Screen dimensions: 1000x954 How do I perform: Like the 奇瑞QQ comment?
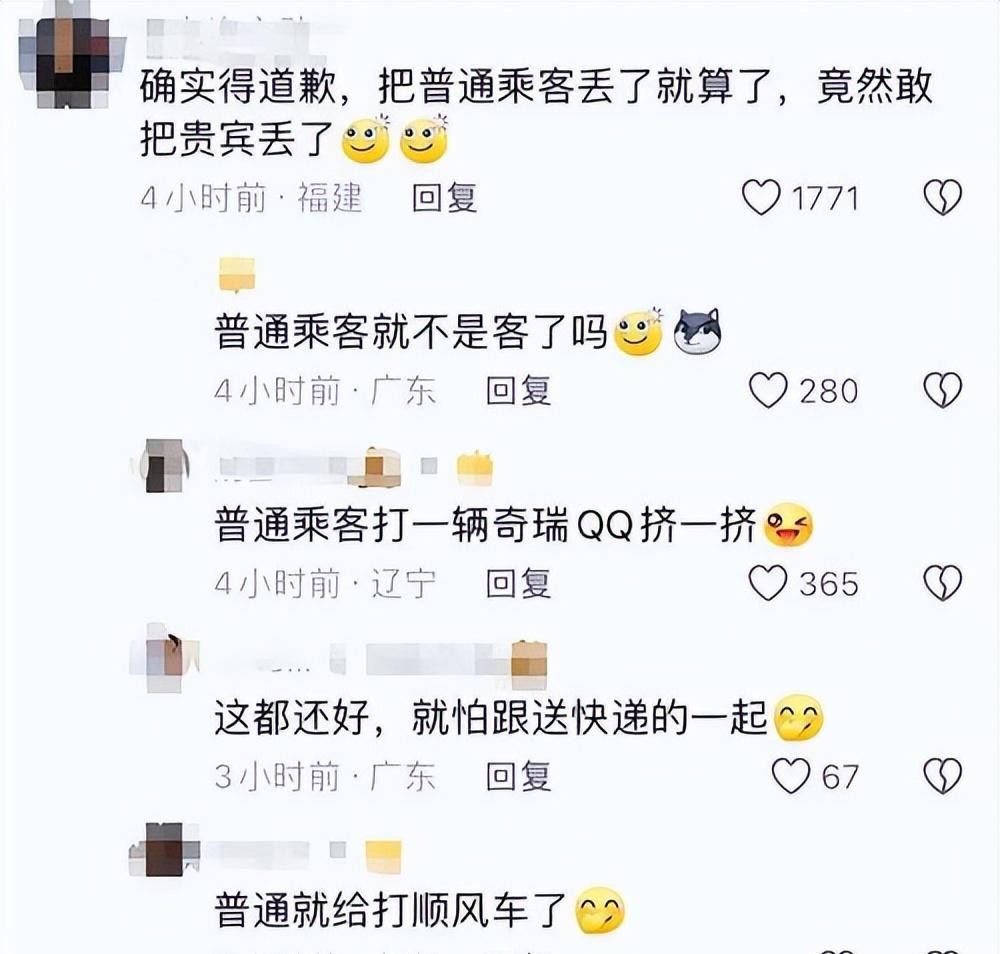(768, 583)
